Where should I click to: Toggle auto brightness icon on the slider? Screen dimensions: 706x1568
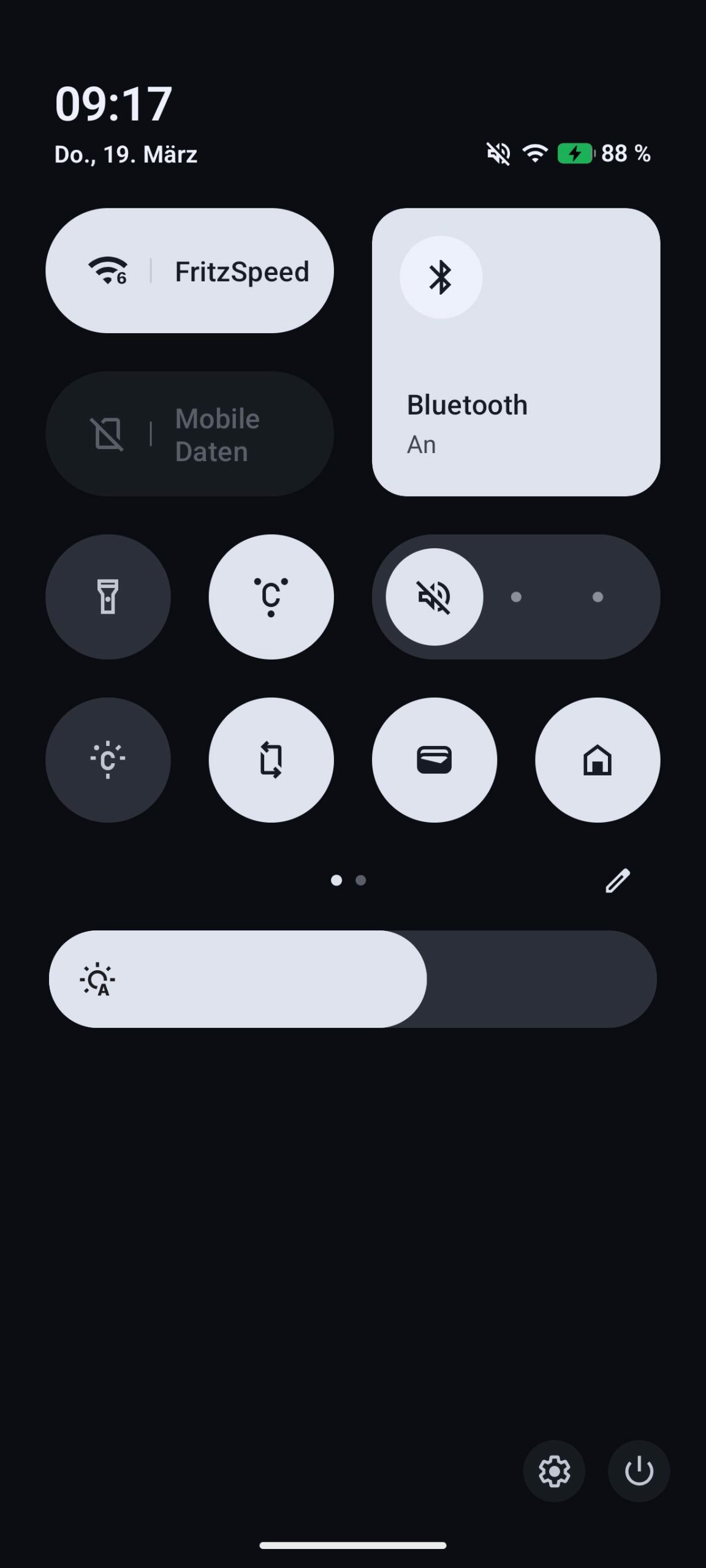[98, 979]
